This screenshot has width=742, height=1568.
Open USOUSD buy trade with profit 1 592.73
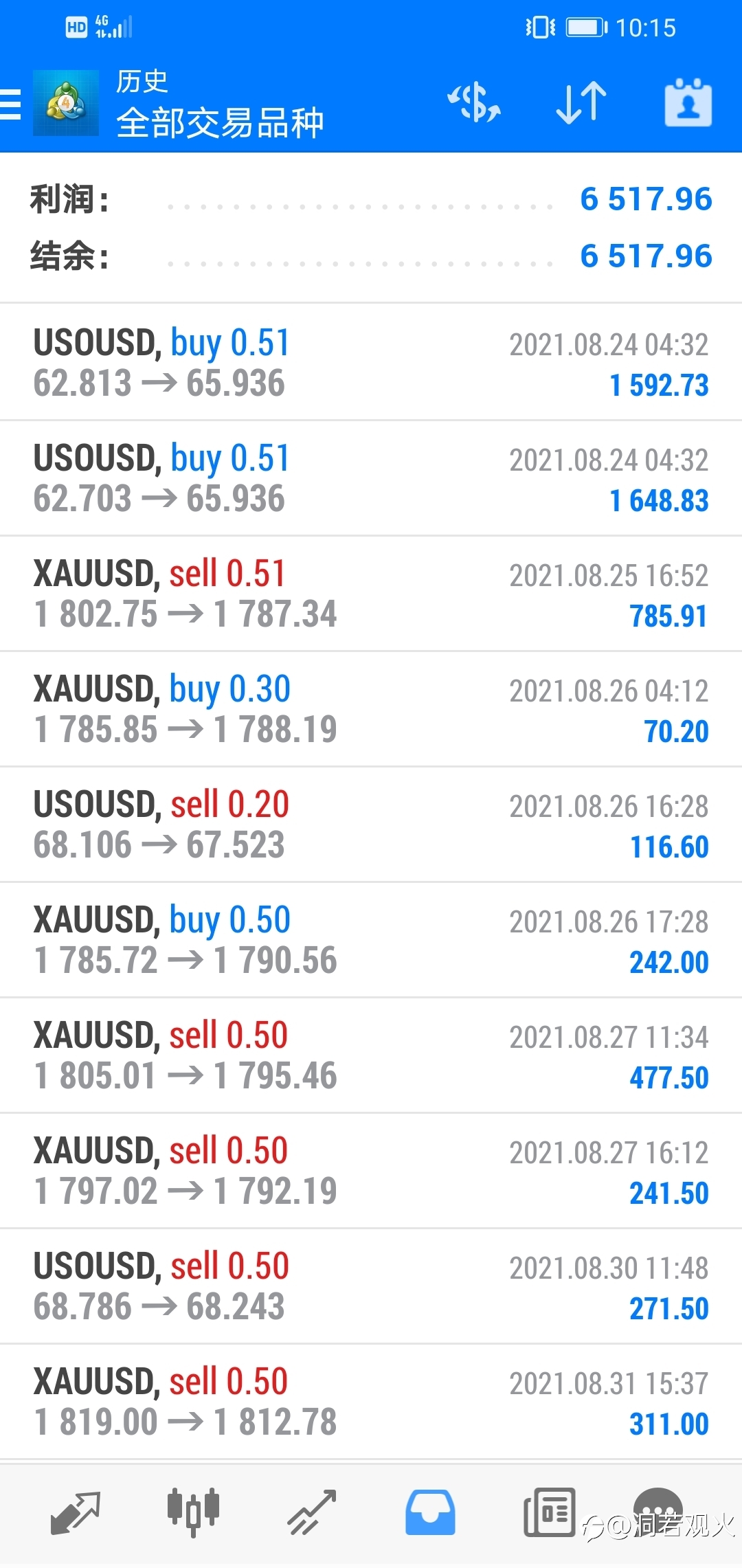(371, 362)
